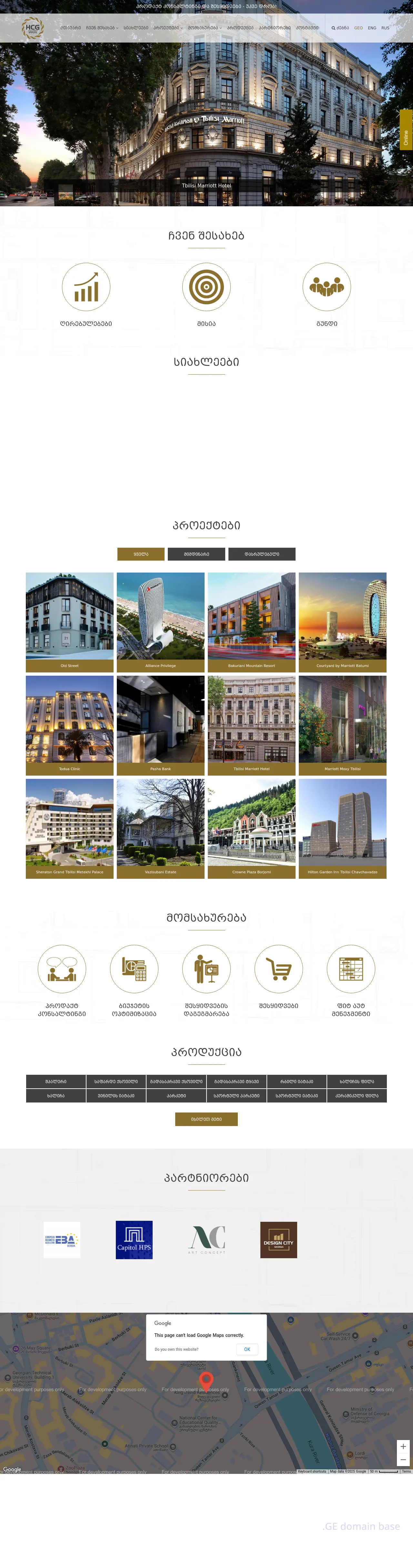Select the მიმდინარე projects filter
This screenshot has width=413, height=1568.
pyautogui.click(x=196, y=554)
